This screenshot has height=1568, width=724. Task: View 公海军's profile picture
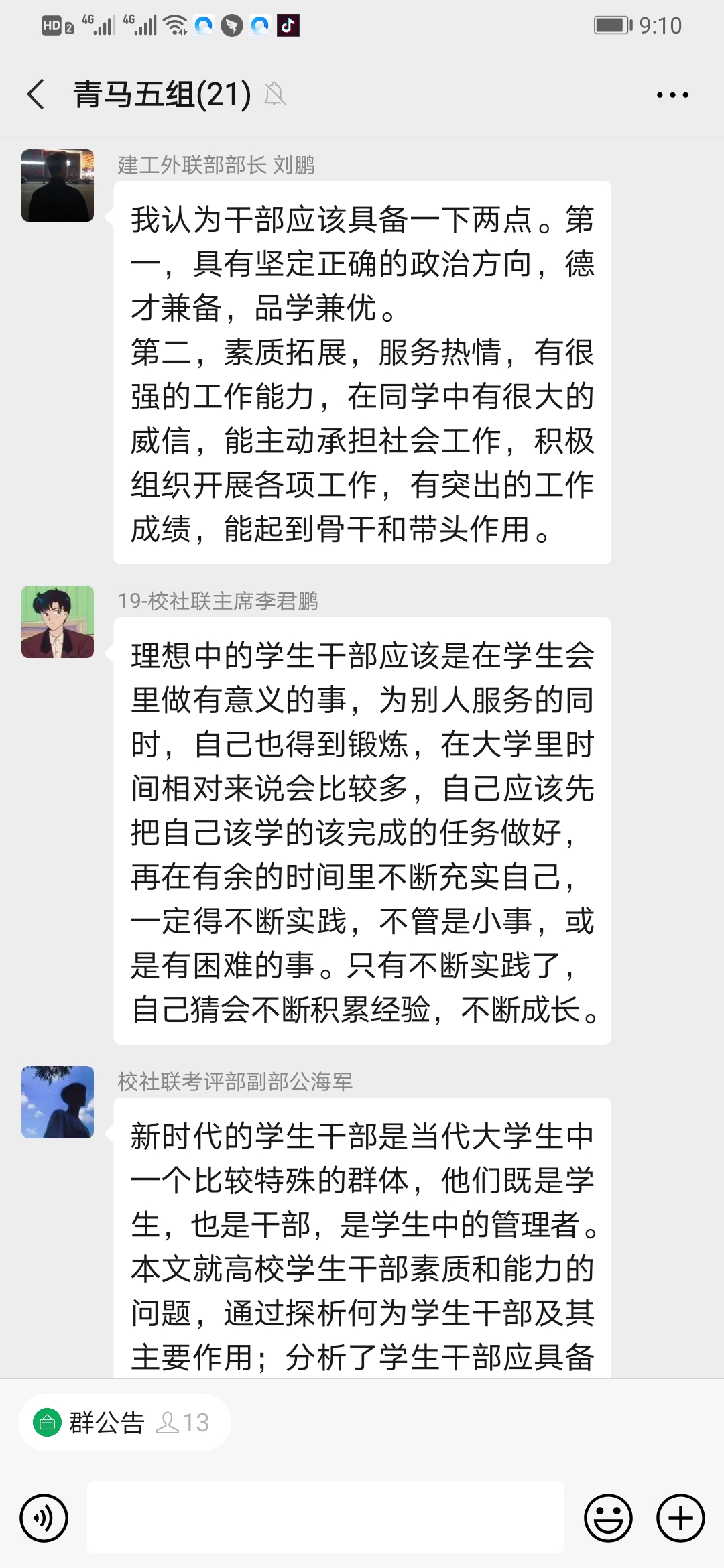click(x=58, y=1102)
